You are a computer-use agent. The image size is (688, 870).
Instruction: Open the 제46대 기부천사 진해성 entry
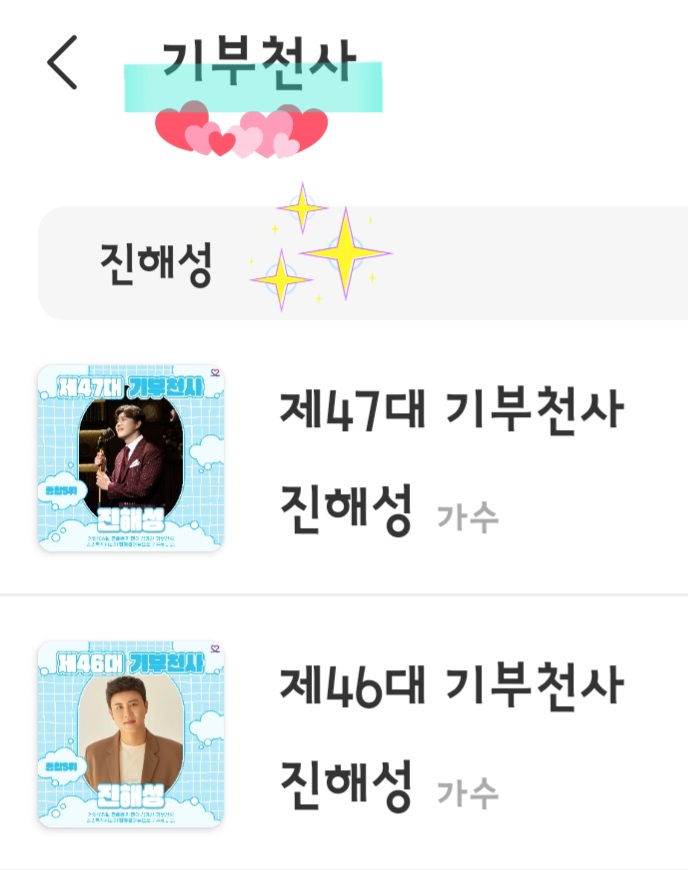pos(450,733)
